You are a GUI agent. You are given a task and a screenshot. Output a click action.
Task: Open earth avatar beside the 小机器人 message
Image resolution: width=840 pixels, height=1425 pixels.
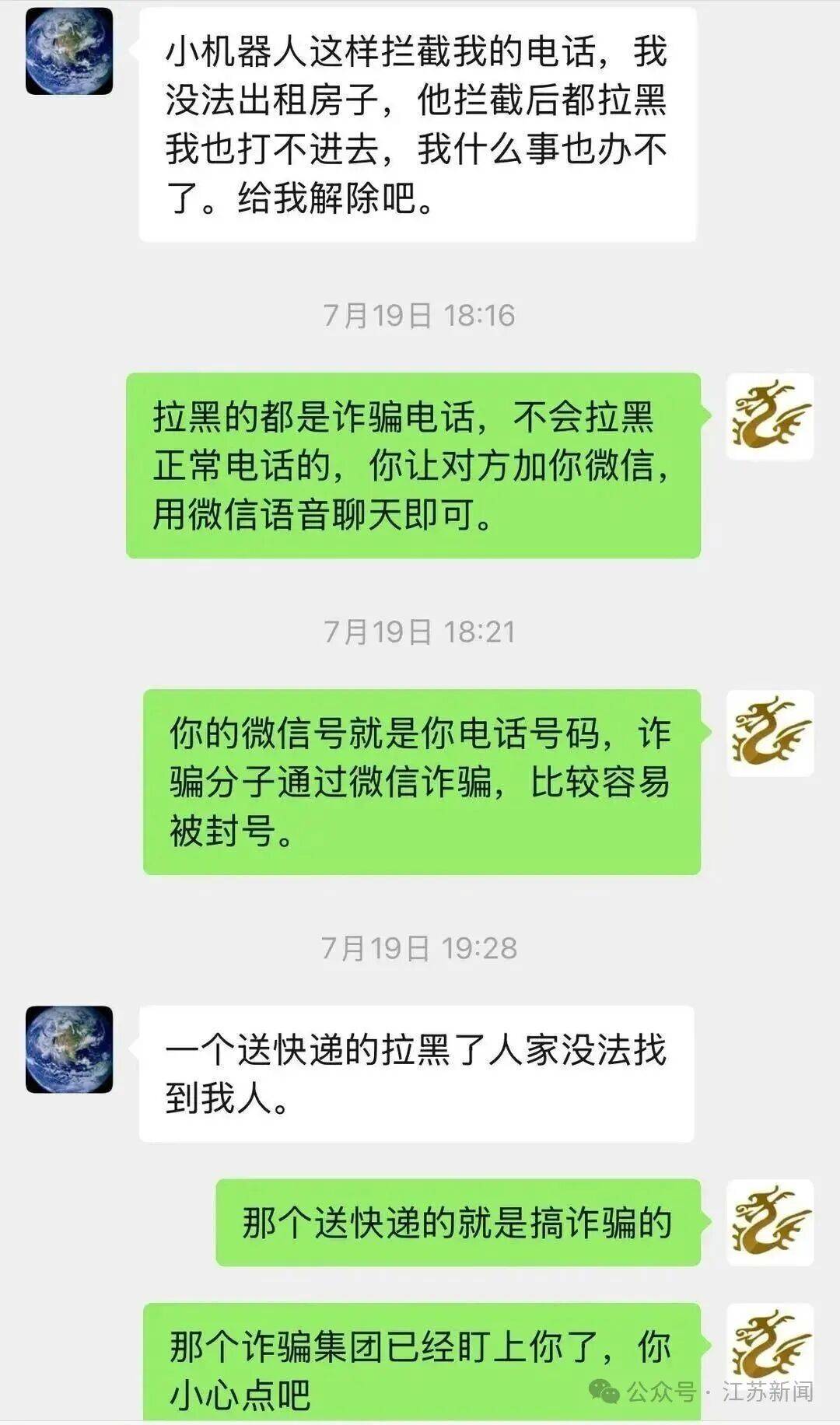coord(69,51)
